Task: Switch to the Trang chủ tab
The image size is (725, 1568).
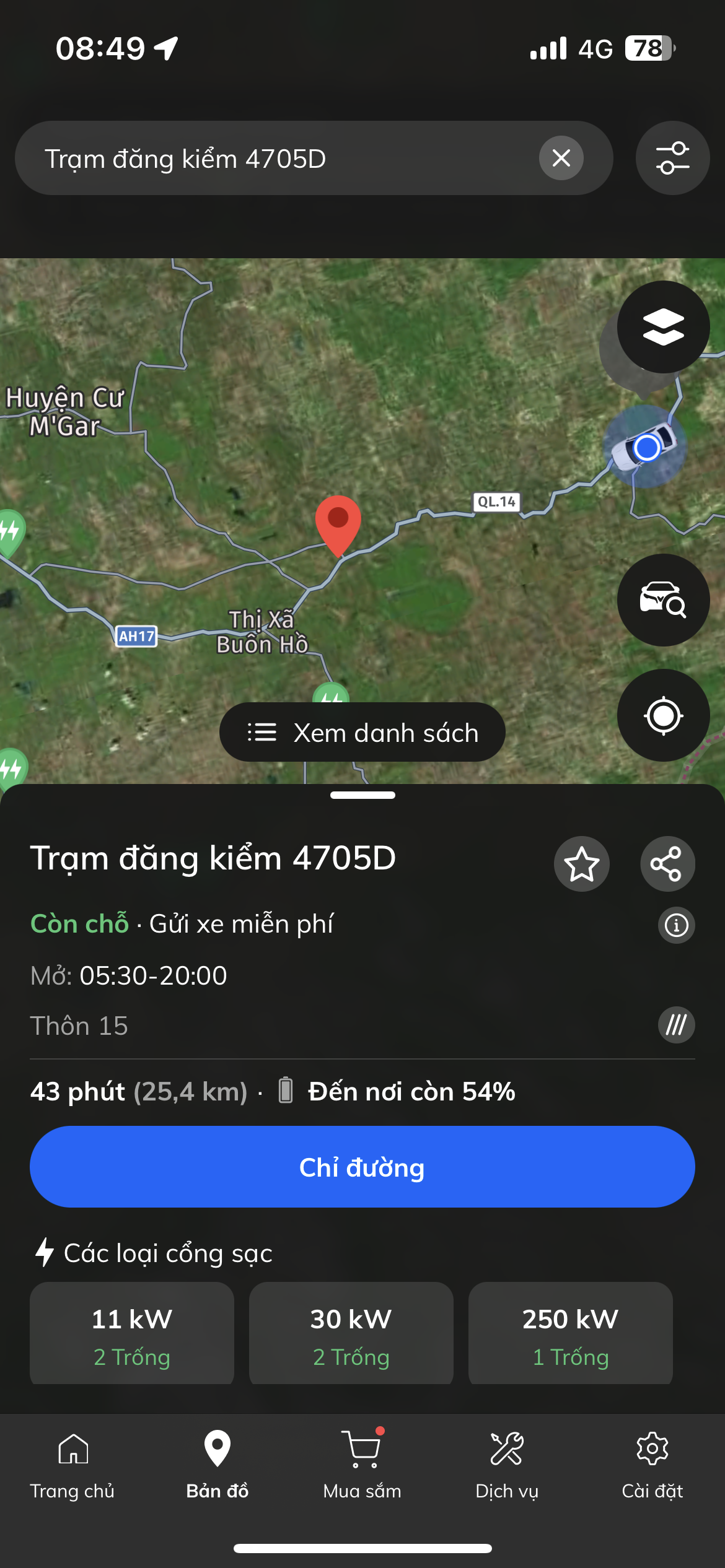Action: 72,1465
